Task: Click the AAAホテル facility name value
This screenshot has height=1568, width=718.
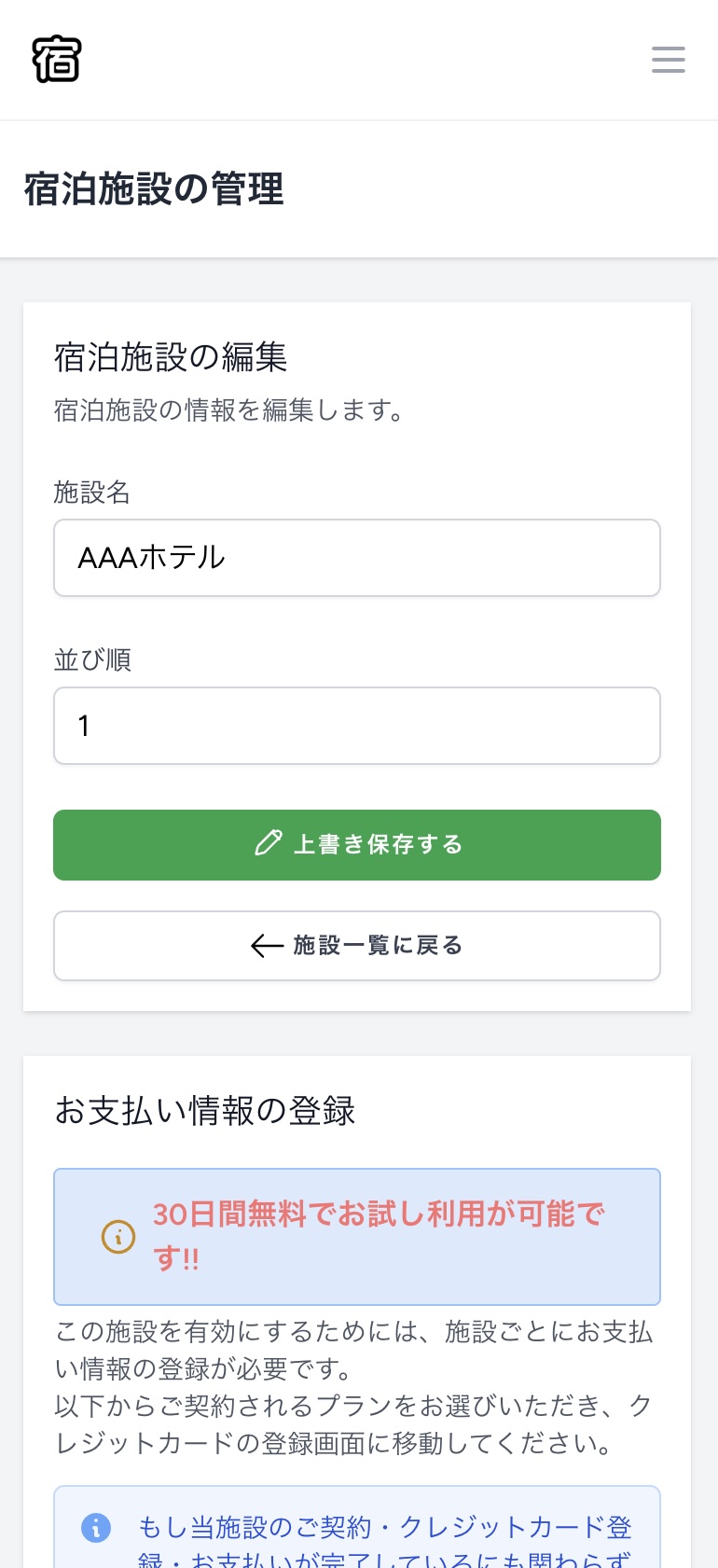Action: [150, 557]
